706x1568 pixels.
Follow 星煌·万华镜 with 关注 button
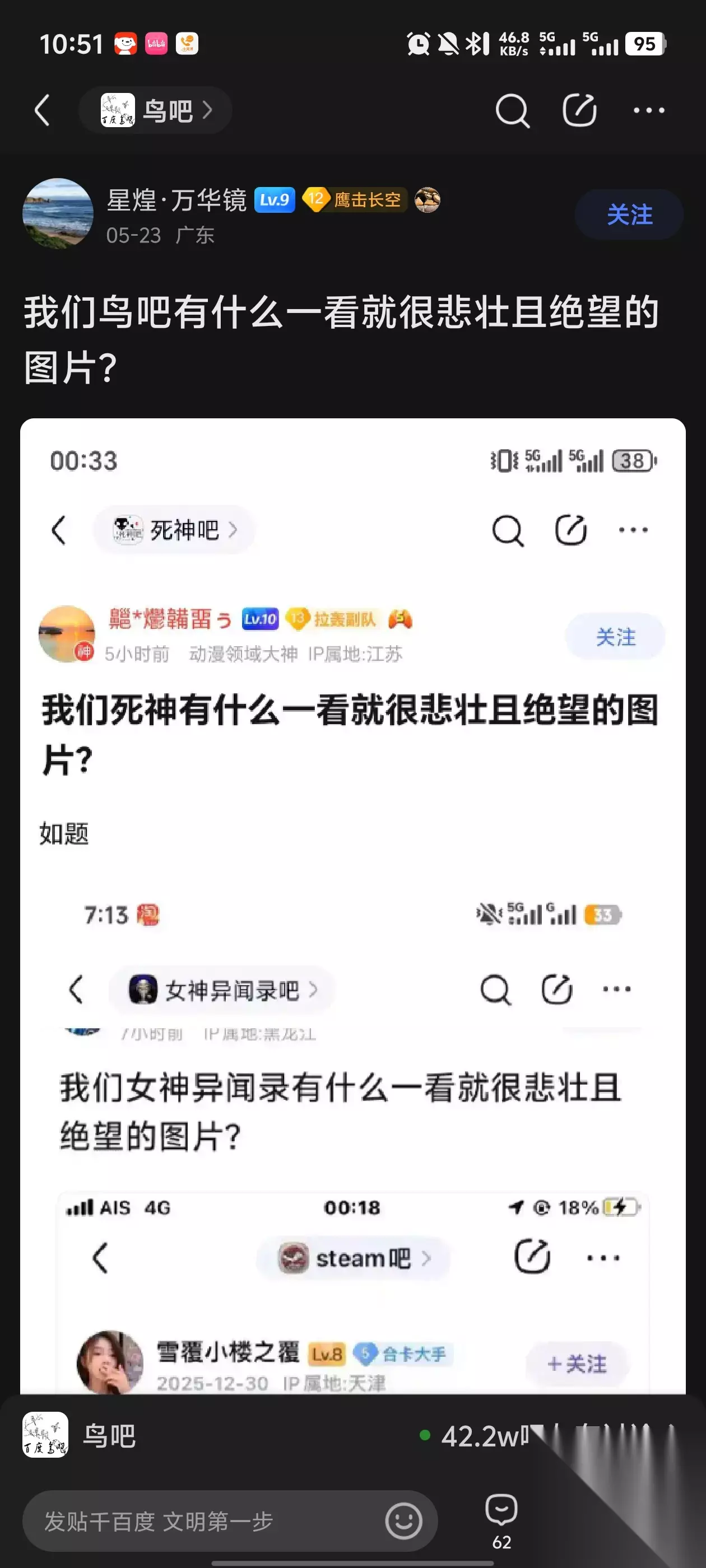[629, 214]
